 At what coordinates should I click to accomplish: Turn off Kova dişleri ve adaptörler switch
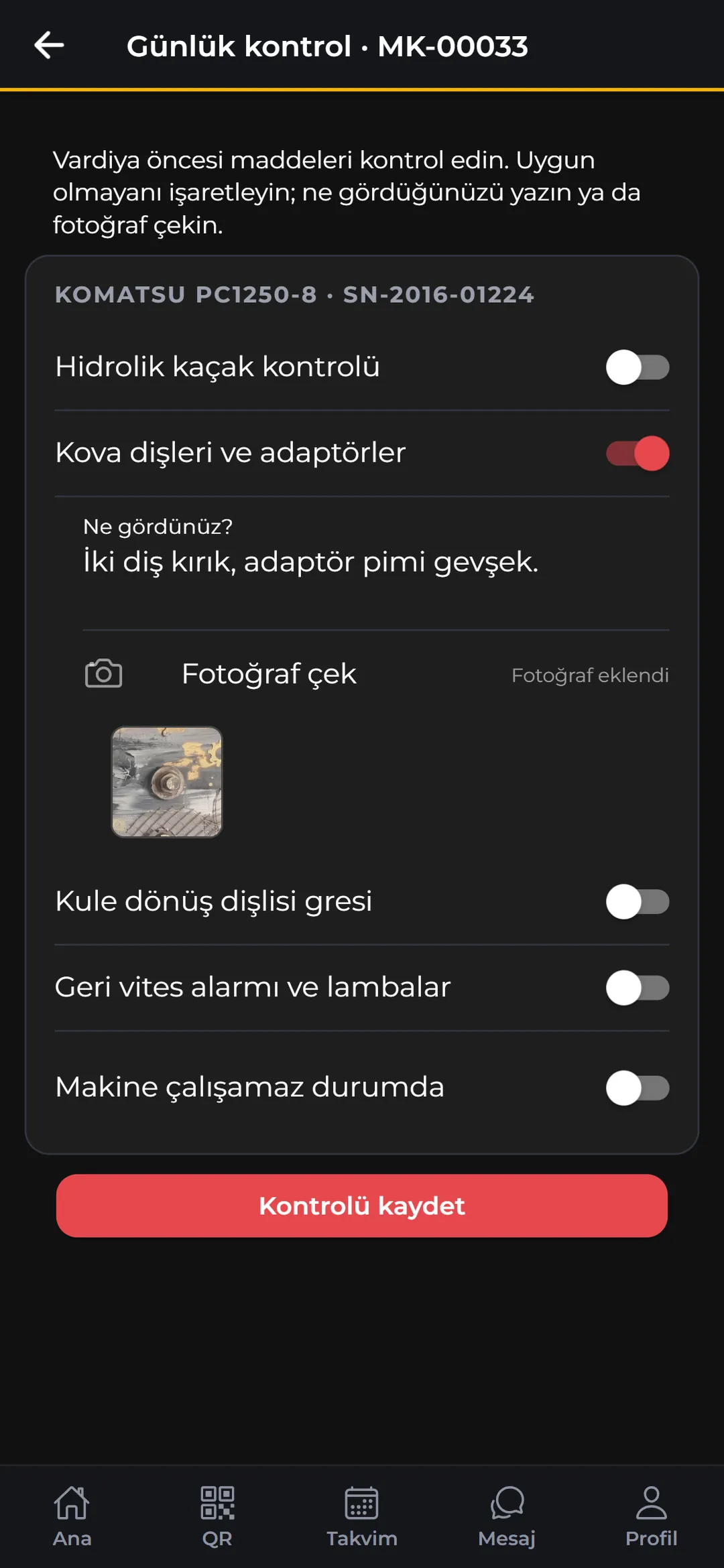click(638, 453)
